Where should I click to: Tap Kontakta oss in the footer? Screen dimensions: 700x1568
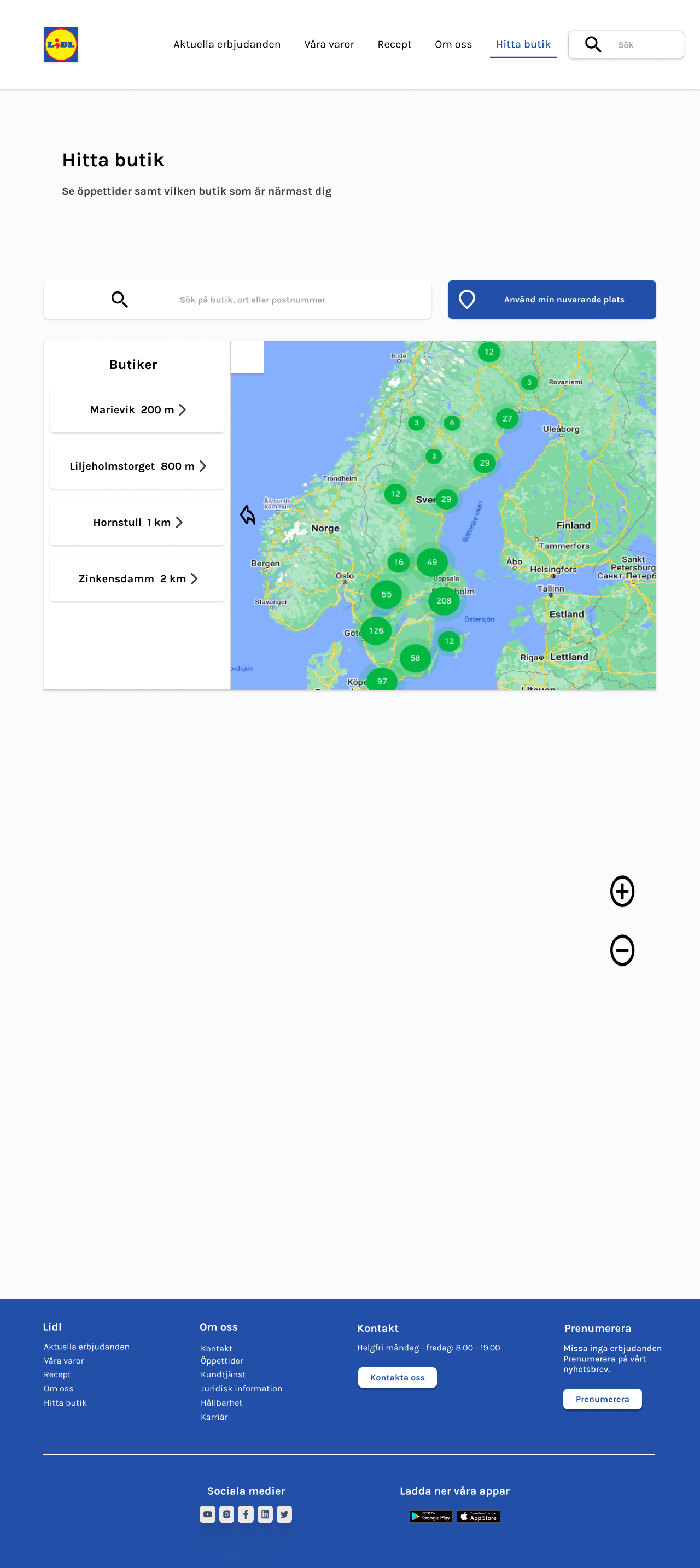(x=397, y=1378)
